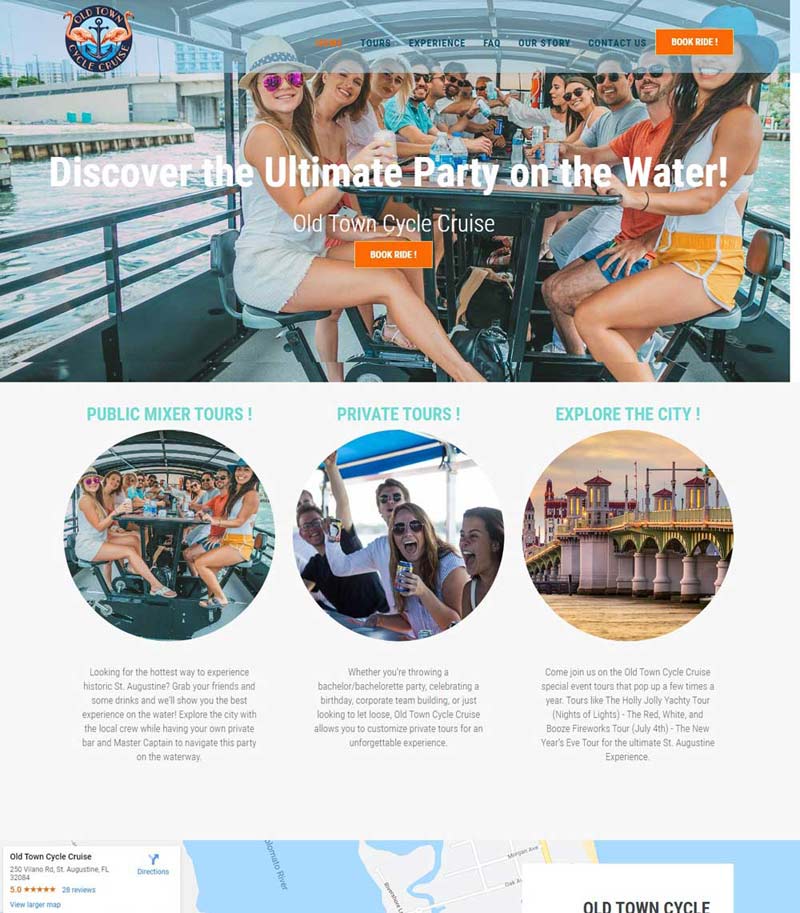Open the Our Story page
This screenshot has width=800, height=913.
coord(544,43)
